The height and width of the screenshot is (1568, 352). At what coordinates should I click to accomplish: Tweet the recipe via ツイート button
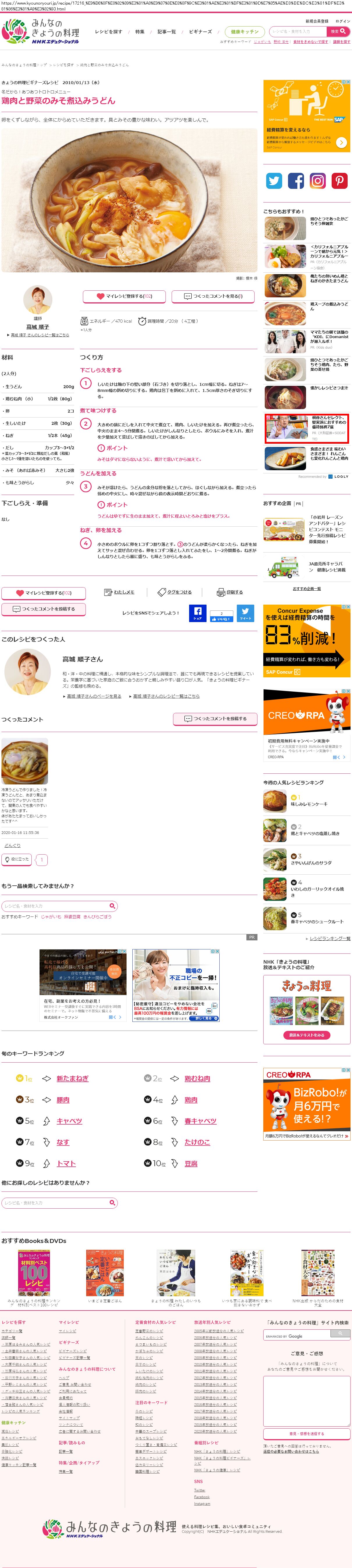point(246,613)
